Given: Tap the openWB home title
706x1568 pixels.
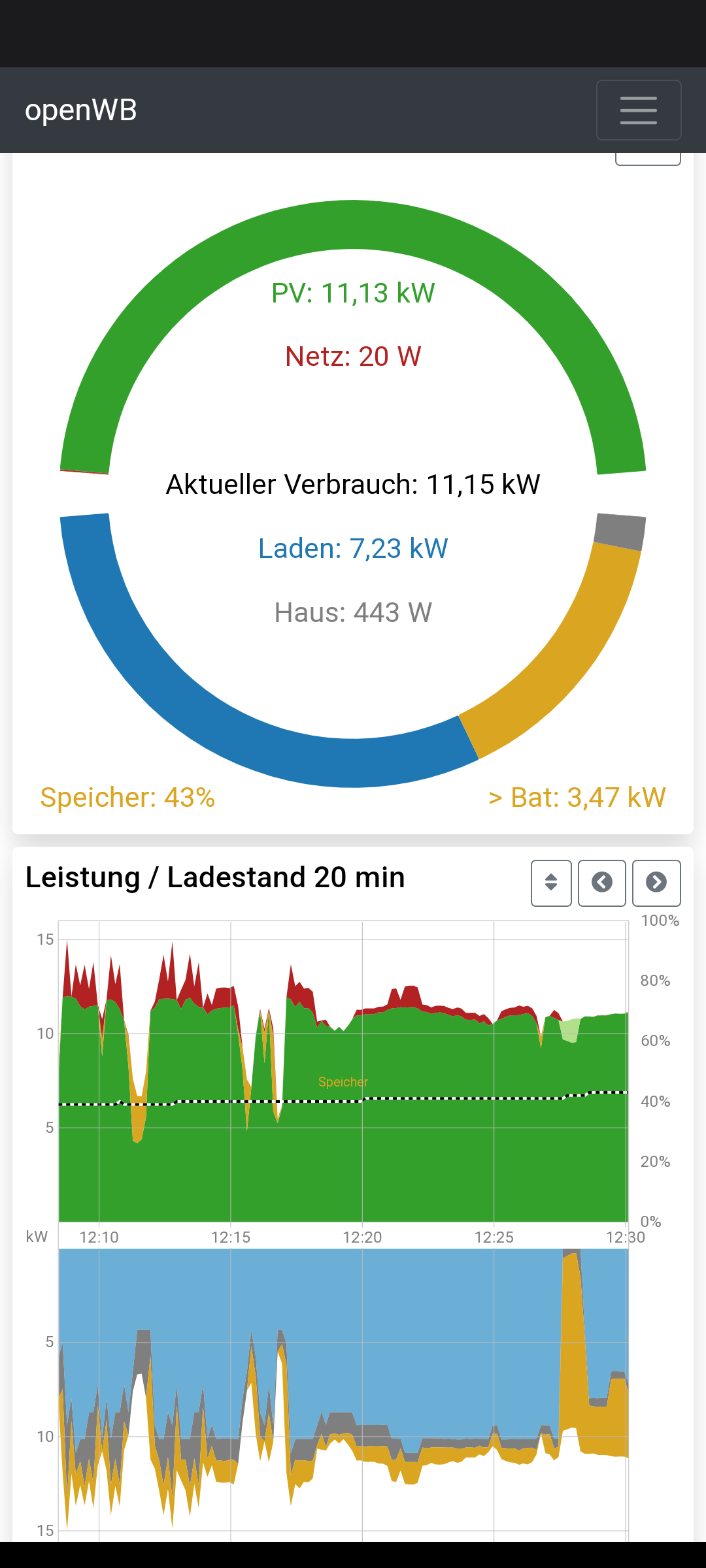Looking at the screenshot, I should point(81,110).
